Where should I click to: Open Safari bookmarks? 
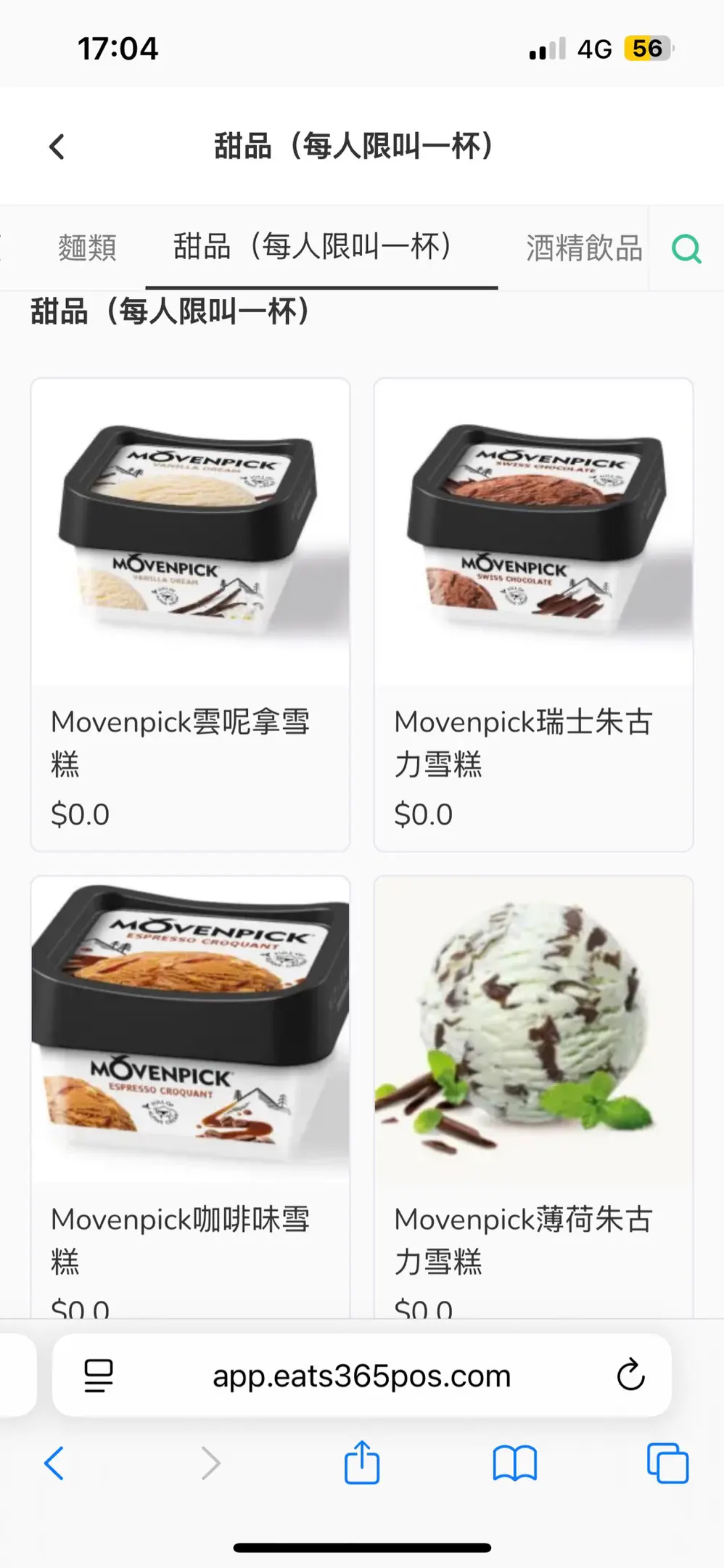click(x=514, y=1463)
